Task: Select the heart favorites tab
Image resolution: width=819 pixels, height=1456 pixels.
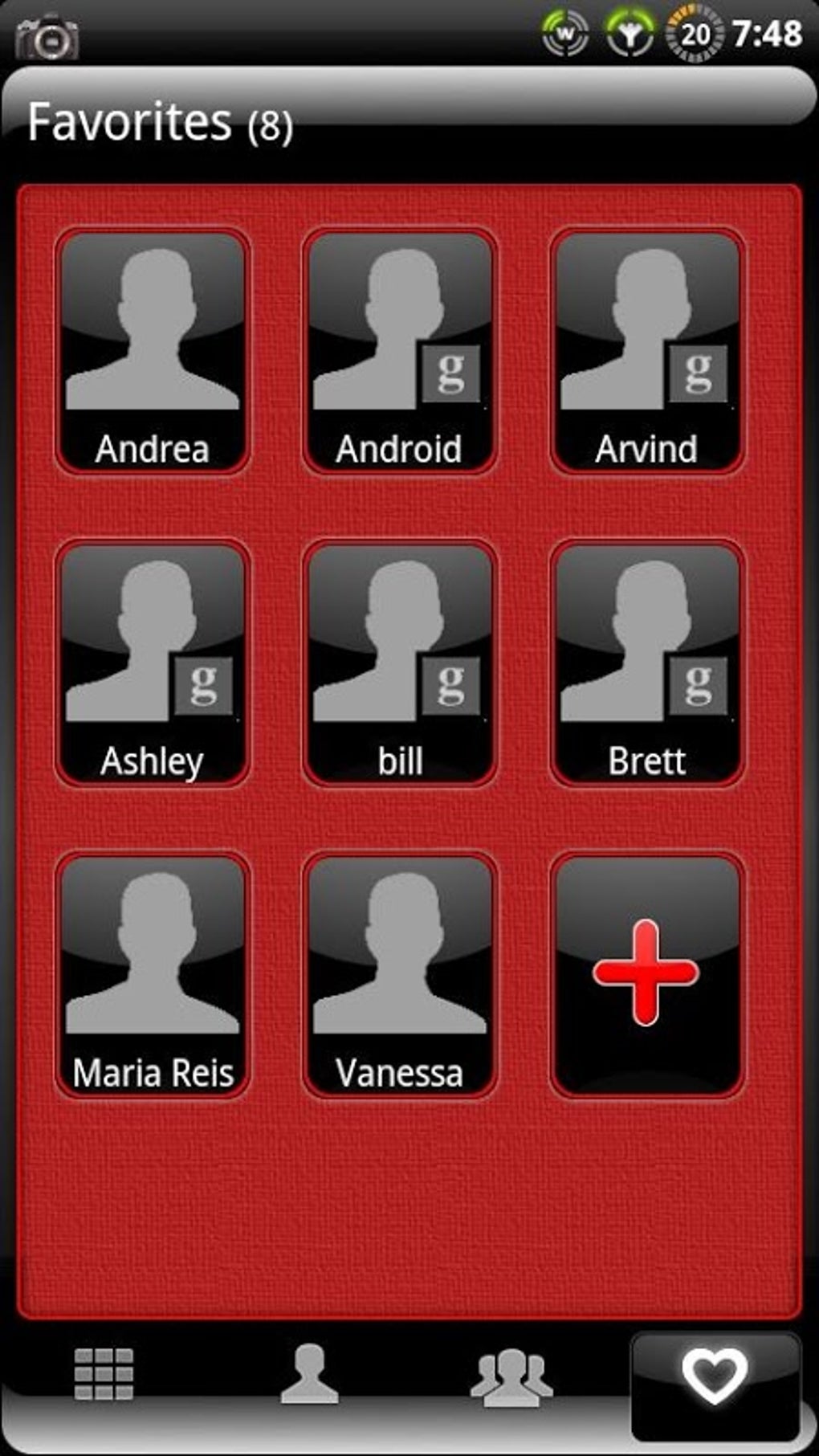Action: (715, 1376)
